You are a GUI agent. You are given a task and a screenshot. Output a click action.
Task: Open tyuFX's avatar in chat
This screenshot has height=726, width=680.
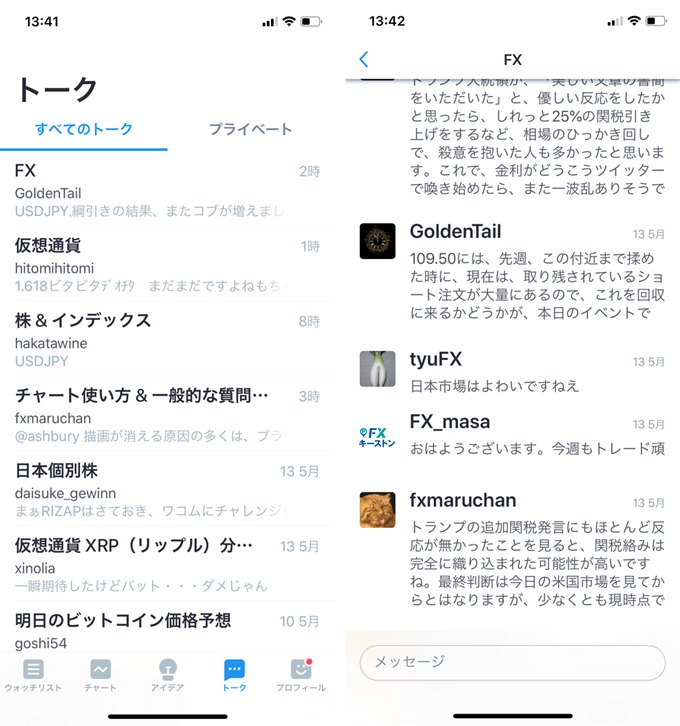pos(378,369)
